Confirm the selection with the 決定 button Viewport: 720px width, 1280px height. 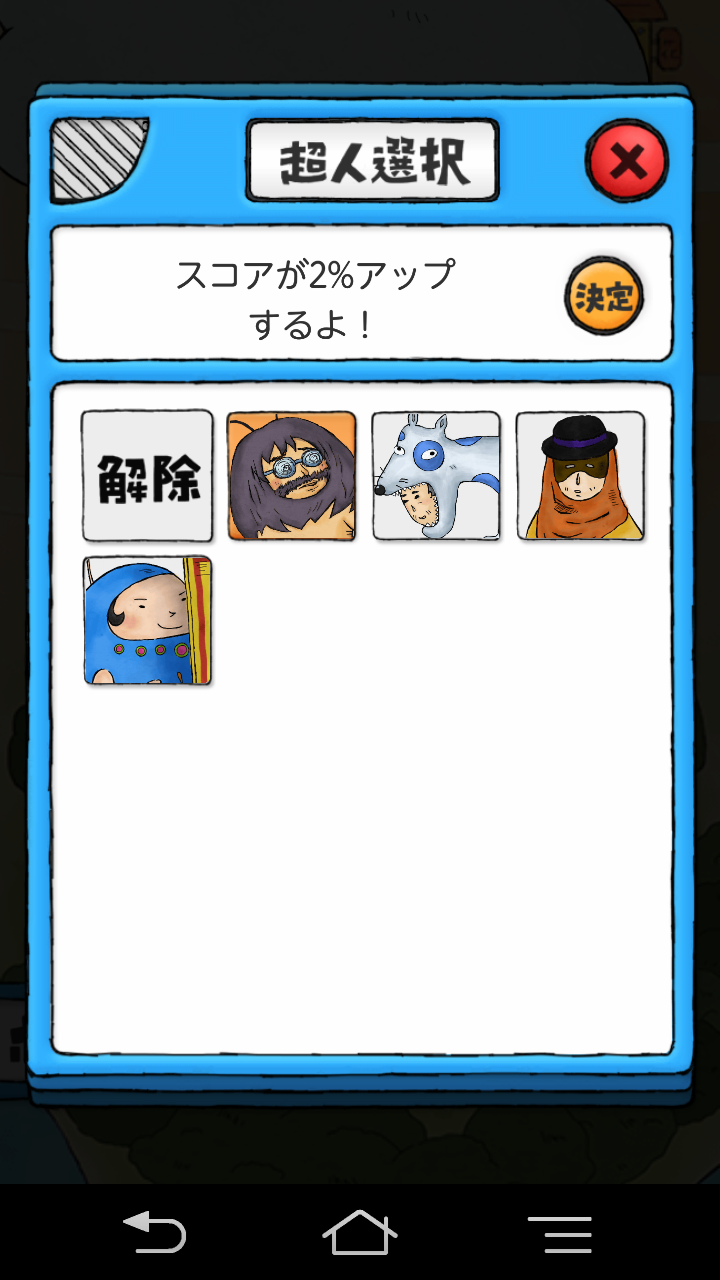point(604,296)
